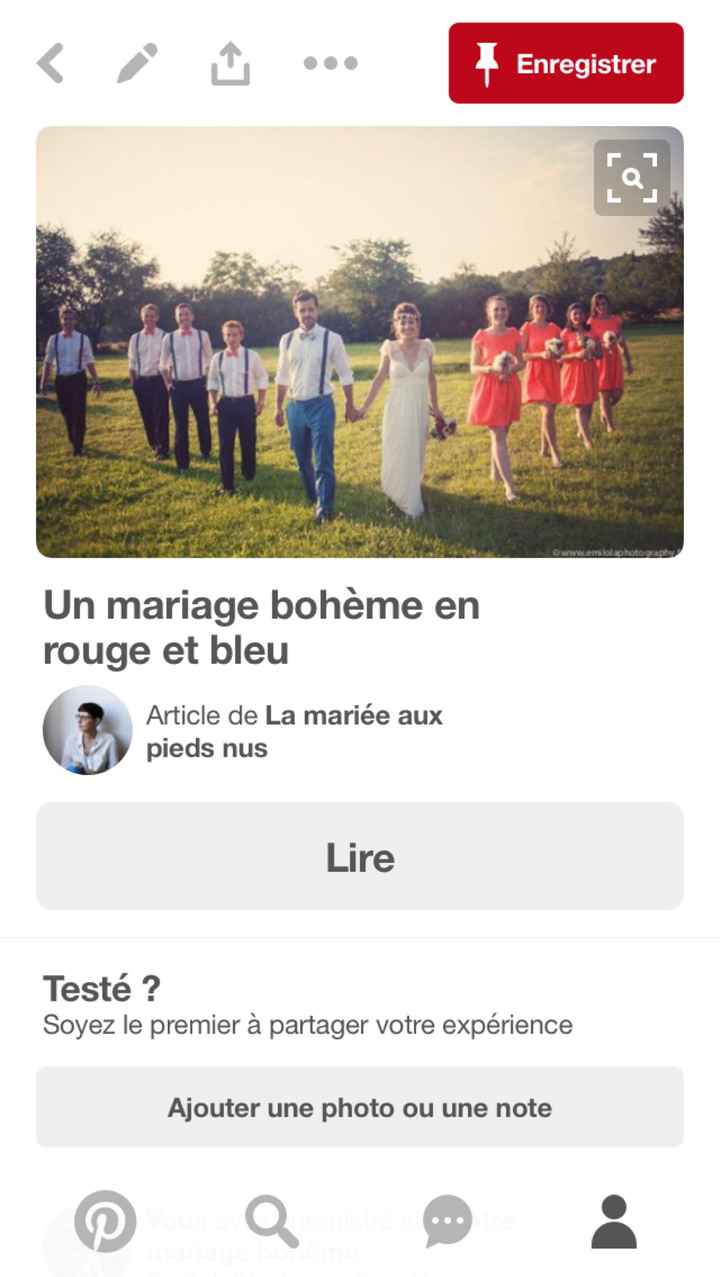Tap the wedding party pin image
The width and height of the screenshot is (720, 1277).
tap(360, 340)
